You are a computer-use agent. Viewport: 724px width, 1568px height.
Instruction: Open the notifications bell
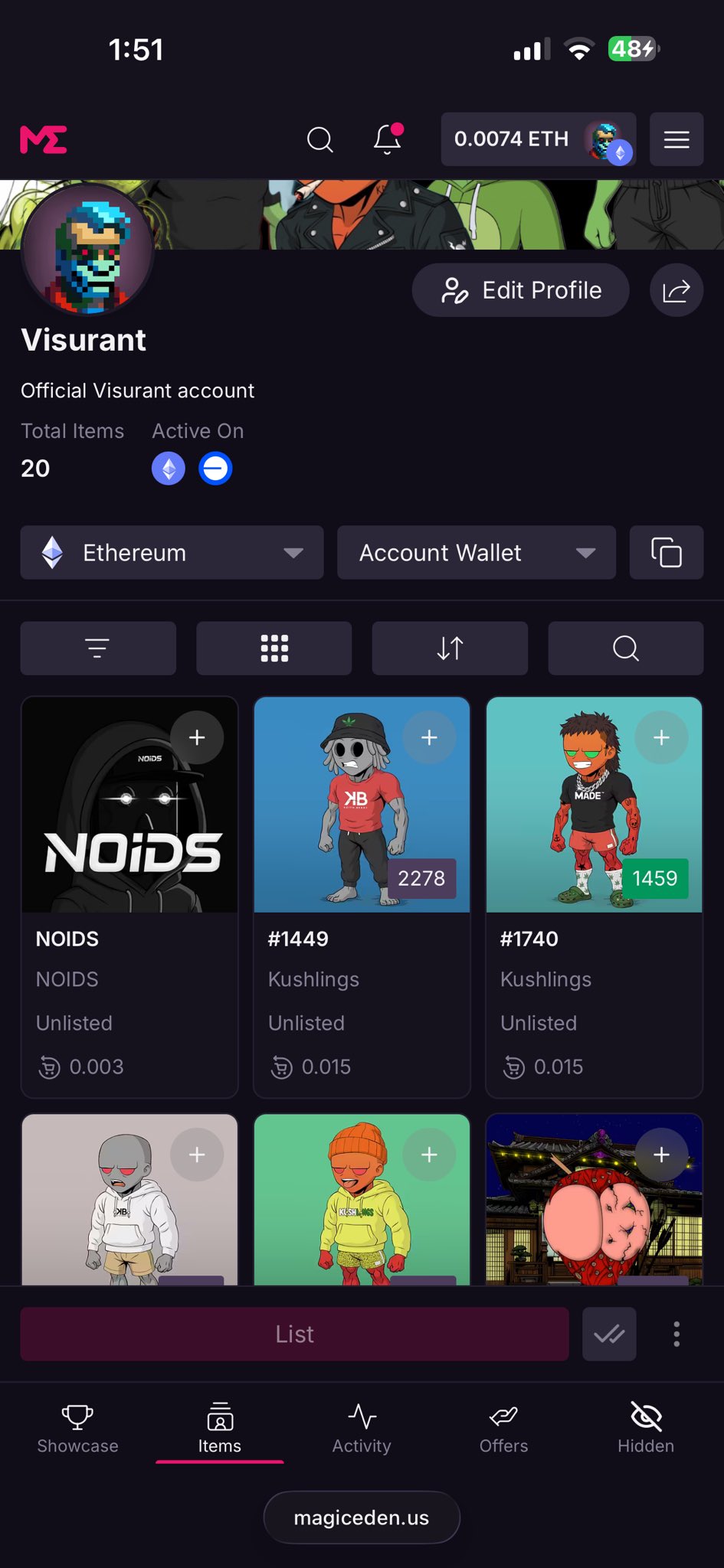pyautogui.click(x=388, y=139)
